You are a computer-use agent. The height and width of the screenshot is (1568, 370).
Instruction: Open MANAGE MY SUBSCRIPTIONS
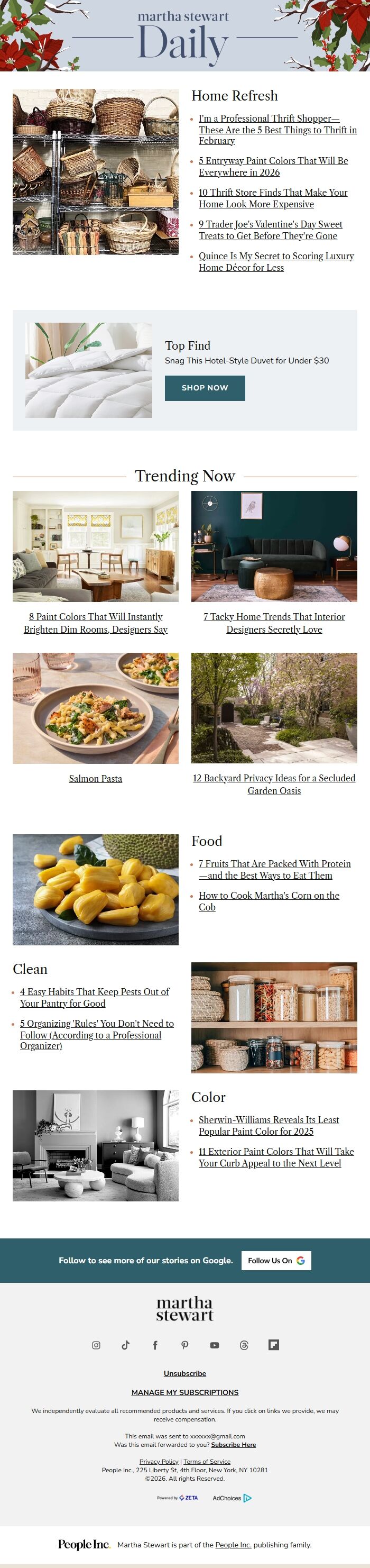coord(184,1392)
